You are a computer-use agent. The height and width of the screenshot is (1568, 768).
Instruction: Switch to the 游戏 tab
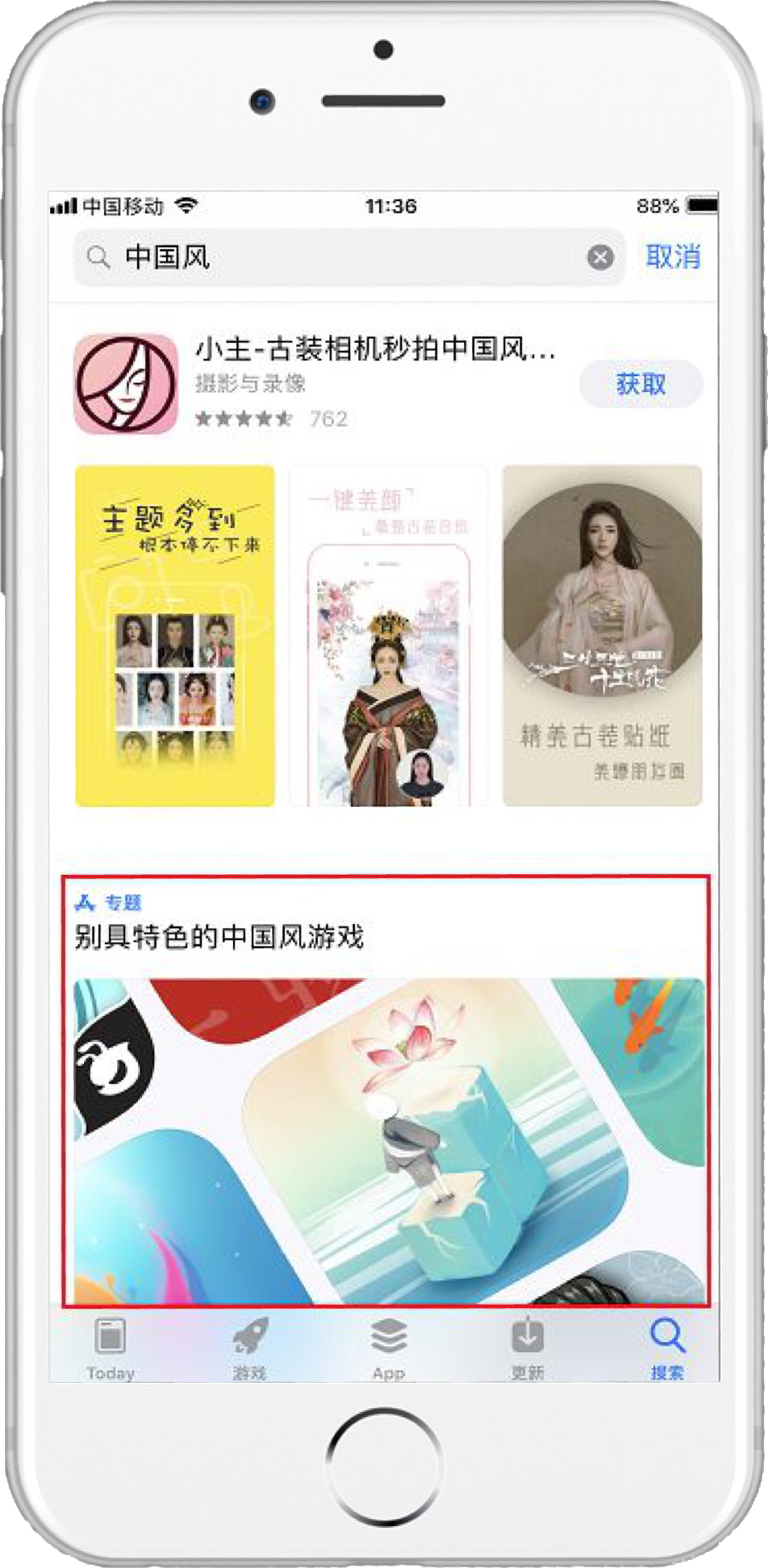coord(249,1348)
